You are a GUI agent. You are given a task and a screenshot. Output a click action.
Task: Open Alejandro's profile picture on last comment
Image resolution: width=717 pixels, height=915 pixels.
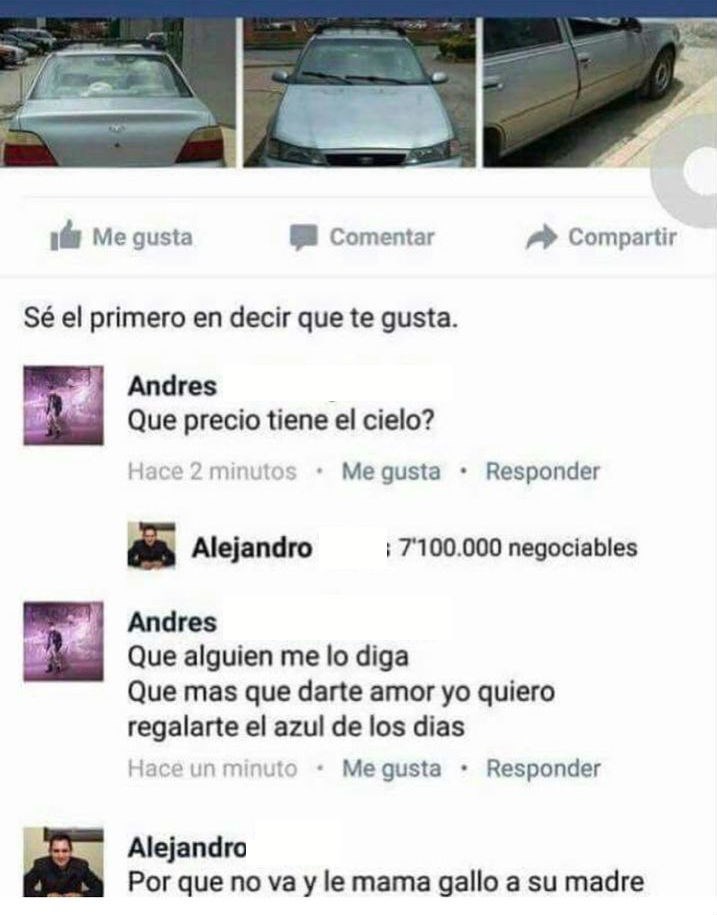point(64,860)
